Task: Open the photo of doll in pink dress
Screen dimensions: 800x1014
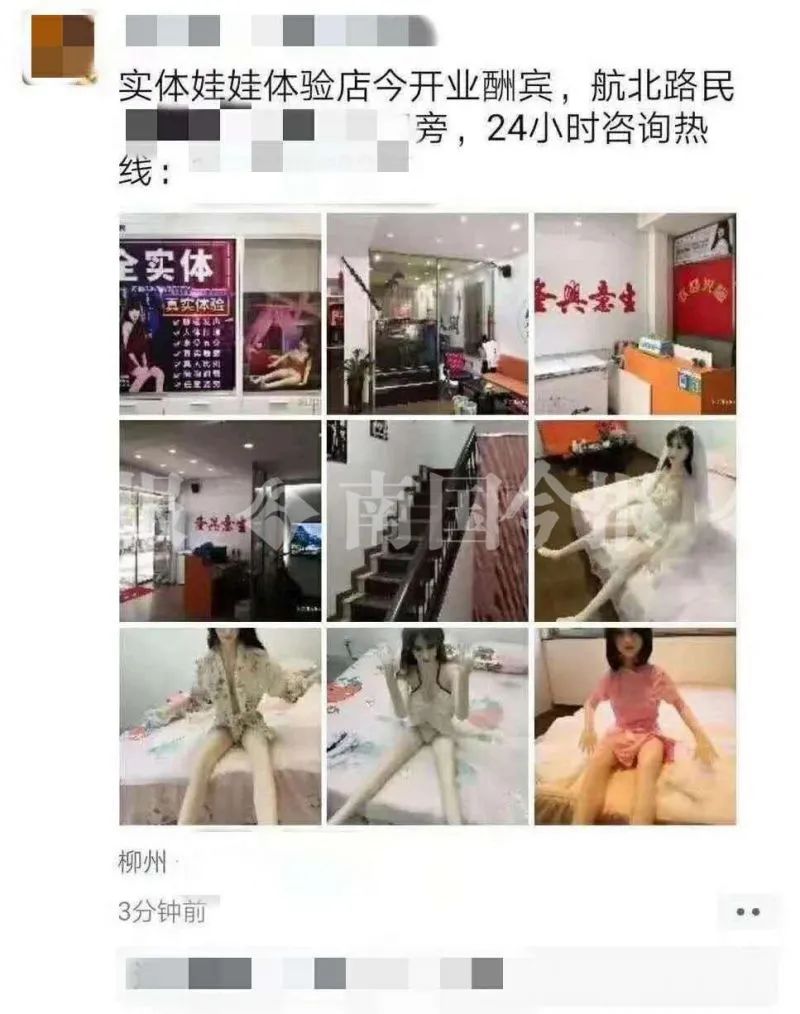Action: tap(634, 726)
